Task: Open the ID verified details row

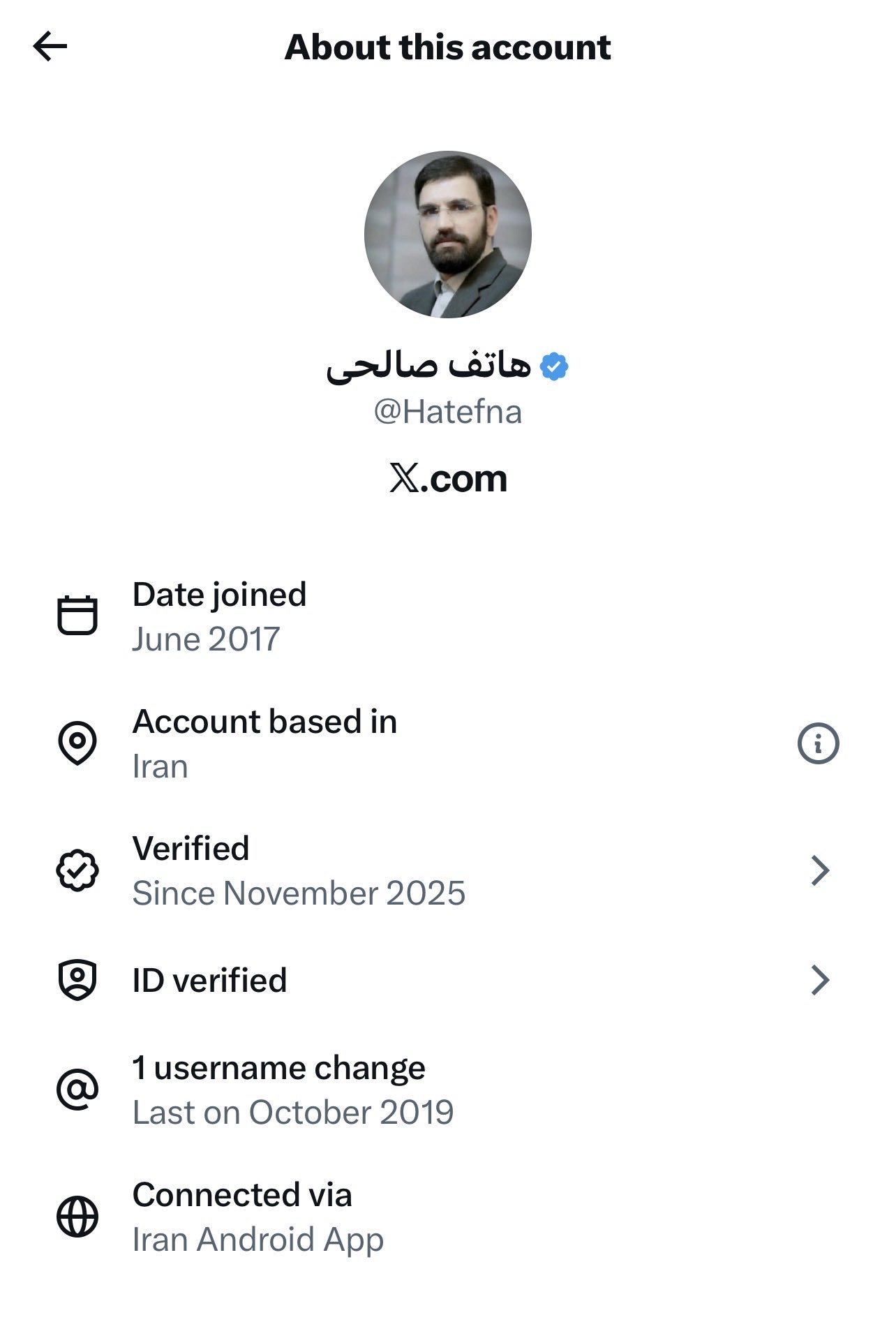Action: pyautogui.click(x=447, y=980)
